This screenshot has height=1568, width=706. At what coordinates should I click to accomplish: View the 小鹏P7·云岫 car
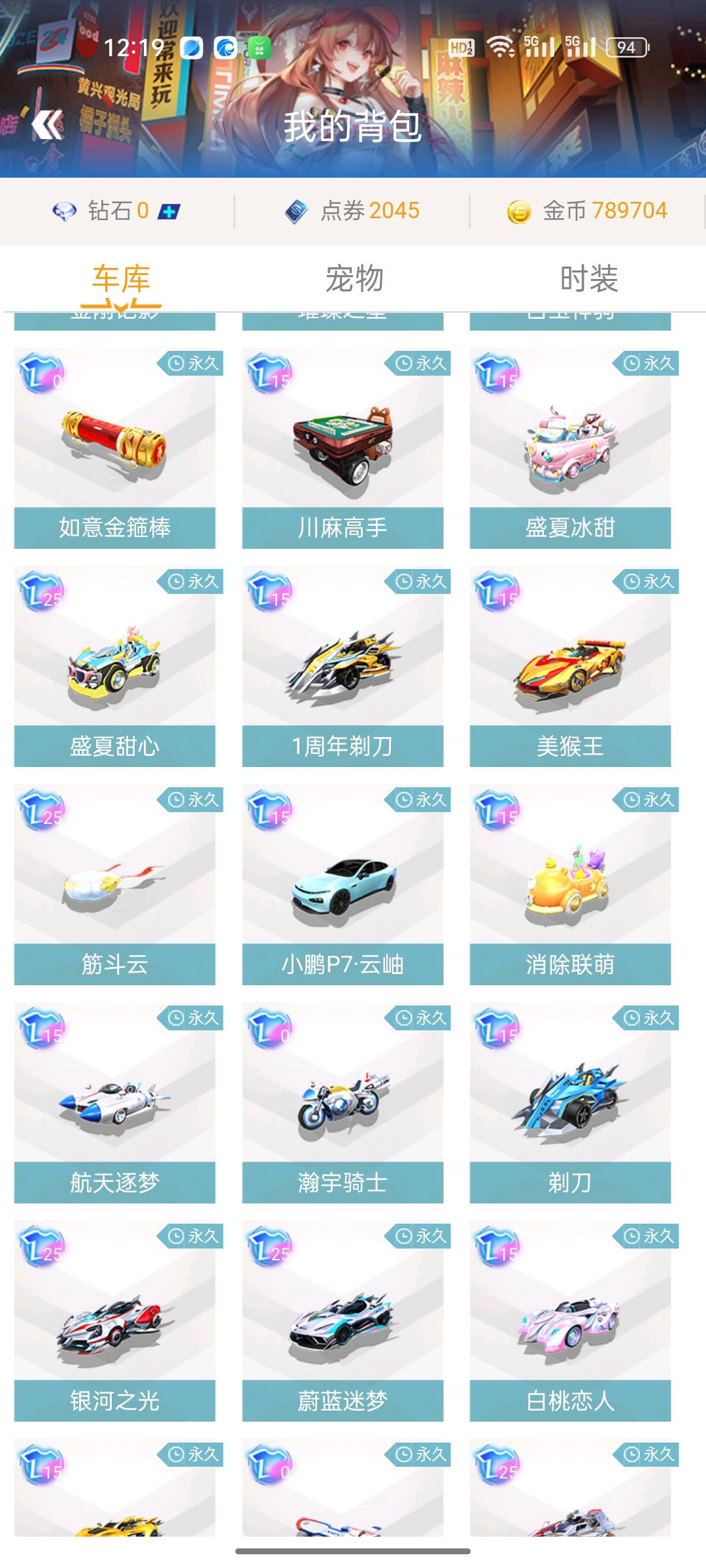(x=343, y=884)
